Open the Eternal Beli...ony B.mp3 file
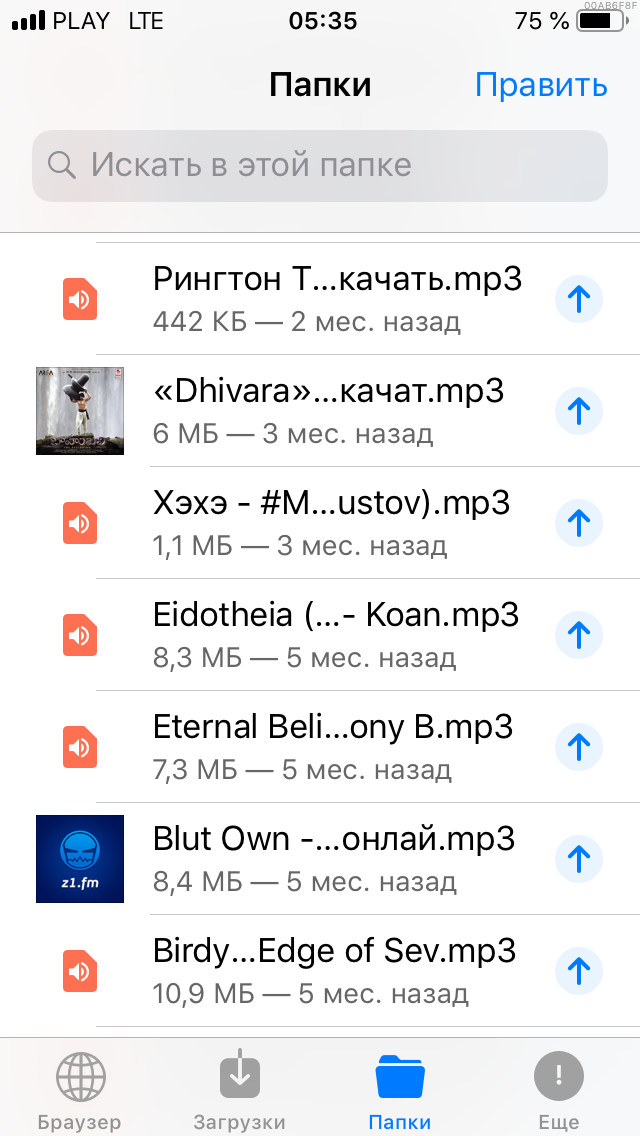Screen dimensions: 640x1136 point(332,746)
